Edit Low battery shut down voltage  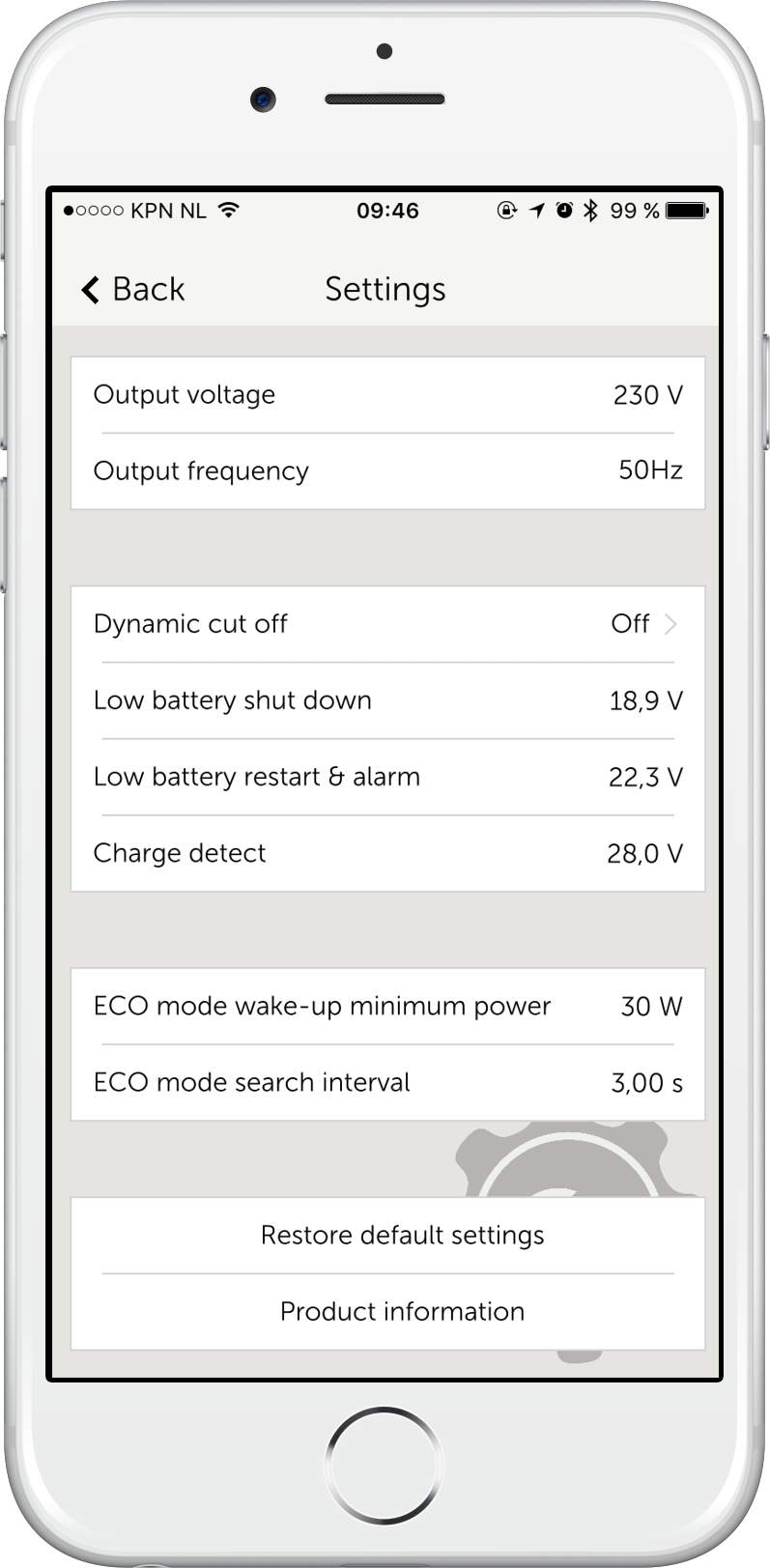(387, 700)
